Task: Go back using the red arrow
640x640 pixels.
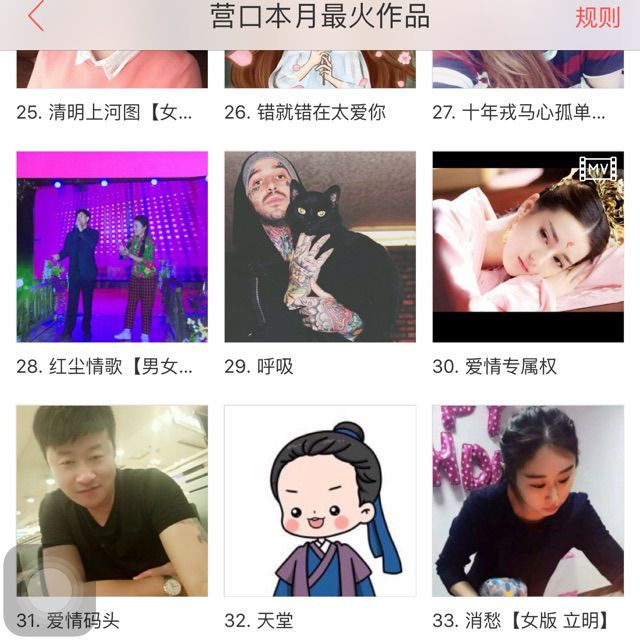Action: pyautogui.click(x=36, y=17)
